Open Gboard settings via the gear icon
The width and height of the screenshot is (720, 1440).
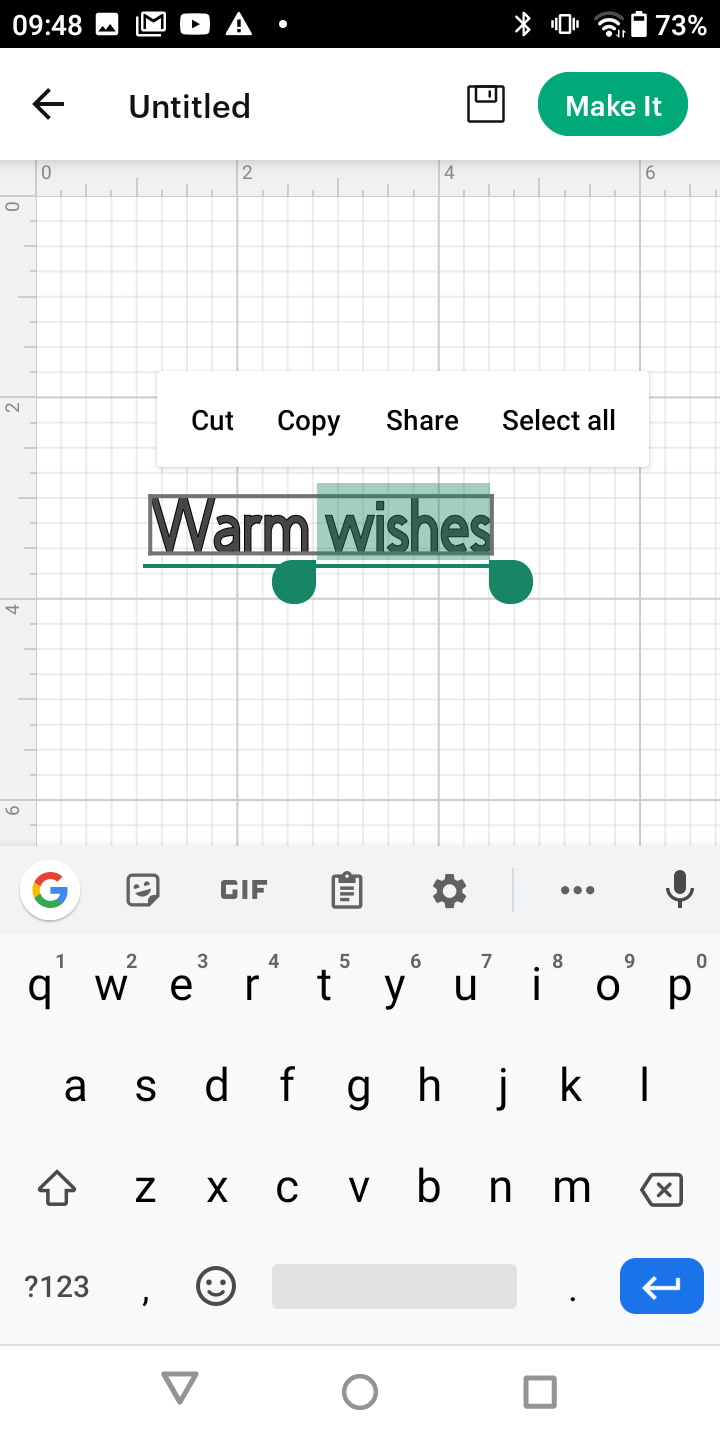pyautogui.click(x=449, y=890)
